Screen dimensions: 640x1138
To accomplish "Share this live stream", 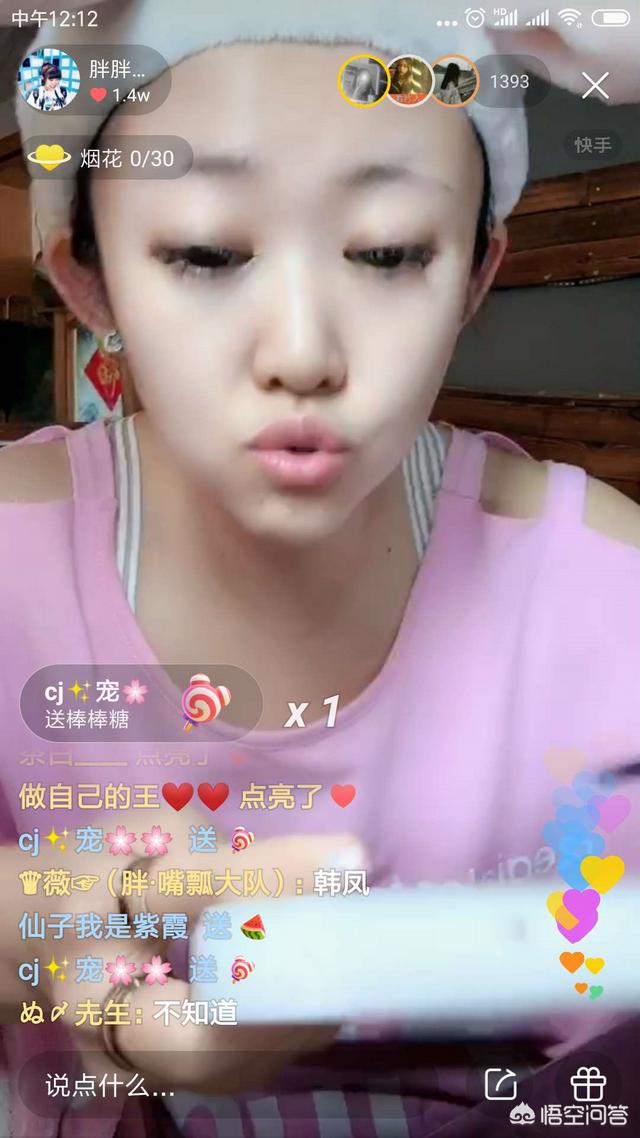I will pos(500,1084).
